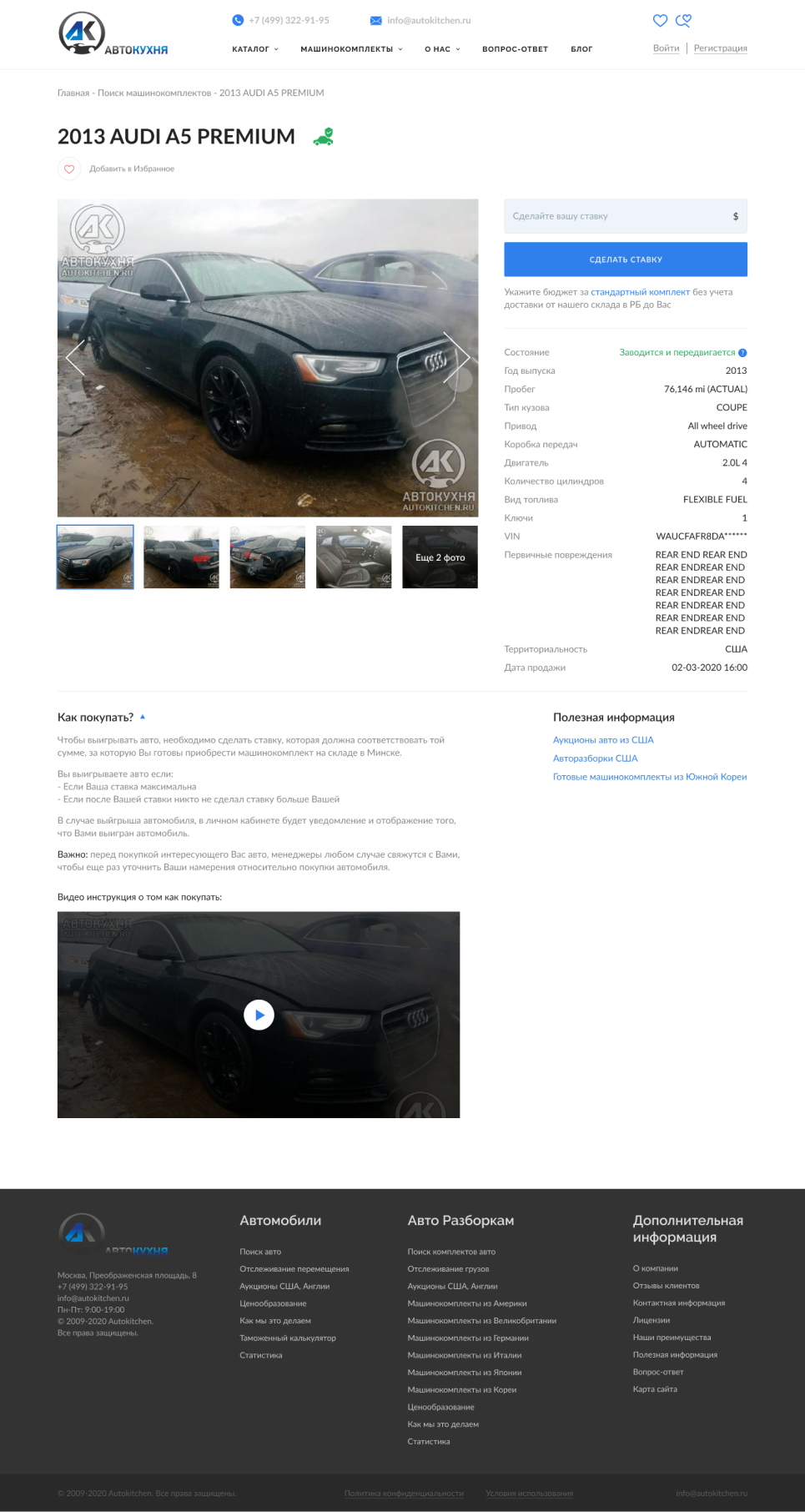Focus the bid amount input field
Image resolution: width=805 pixels, height=1512 pixels.
617,216
